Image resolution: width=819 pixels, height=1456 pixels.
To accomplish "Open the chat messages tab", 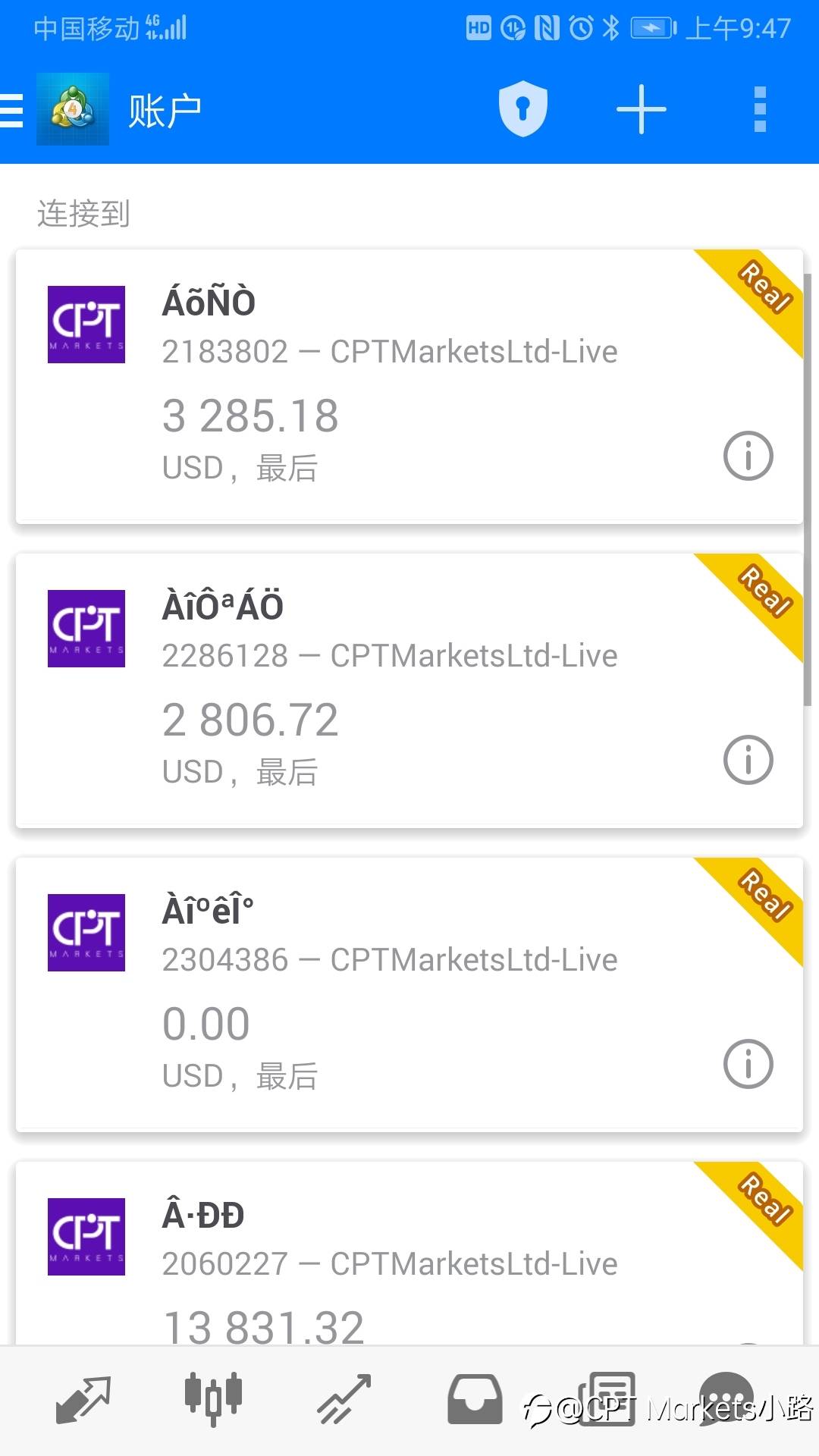I will click(x=726, y=1399).
